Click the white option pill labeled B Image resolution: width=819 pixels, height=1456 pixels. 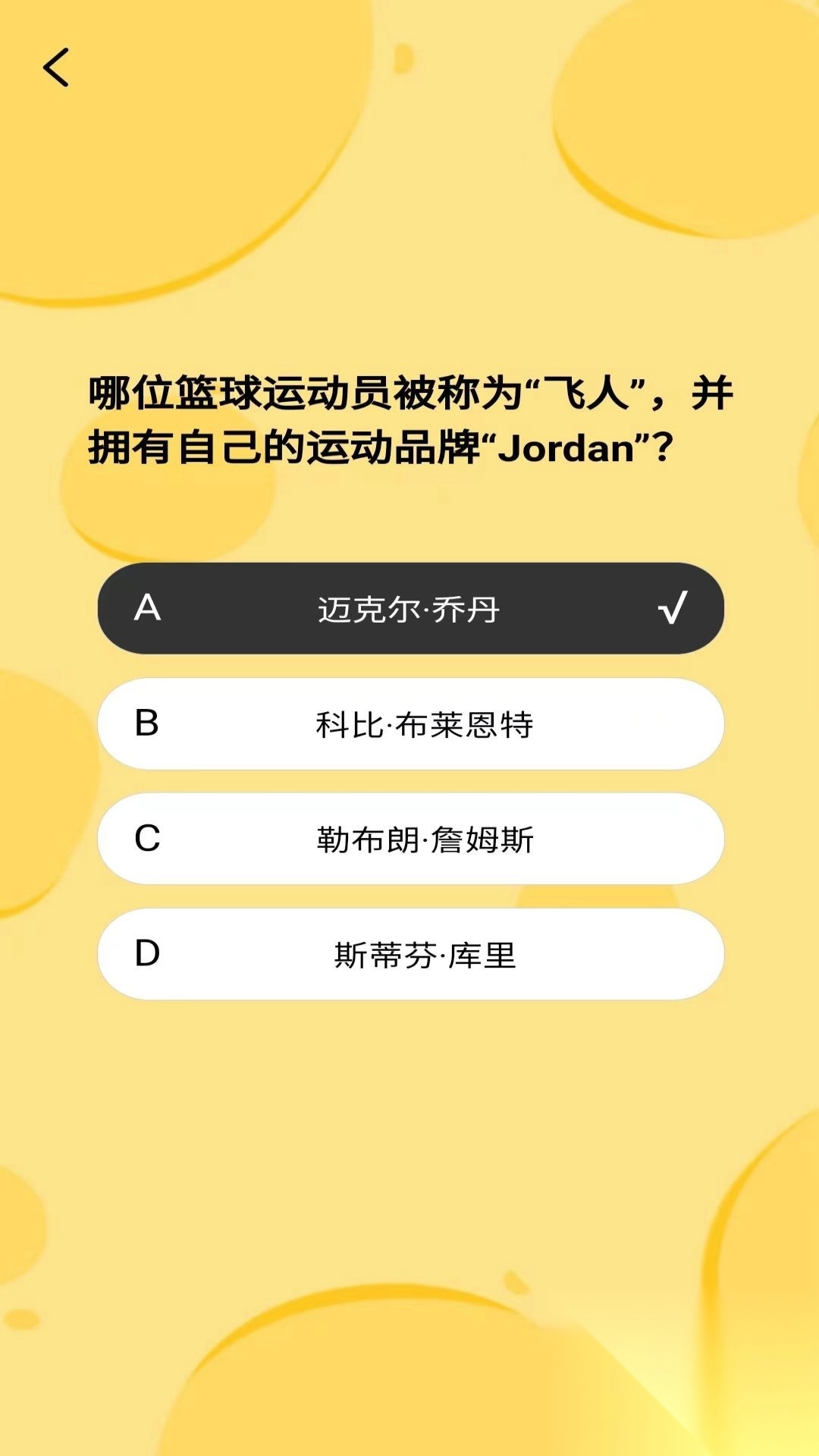409,725
